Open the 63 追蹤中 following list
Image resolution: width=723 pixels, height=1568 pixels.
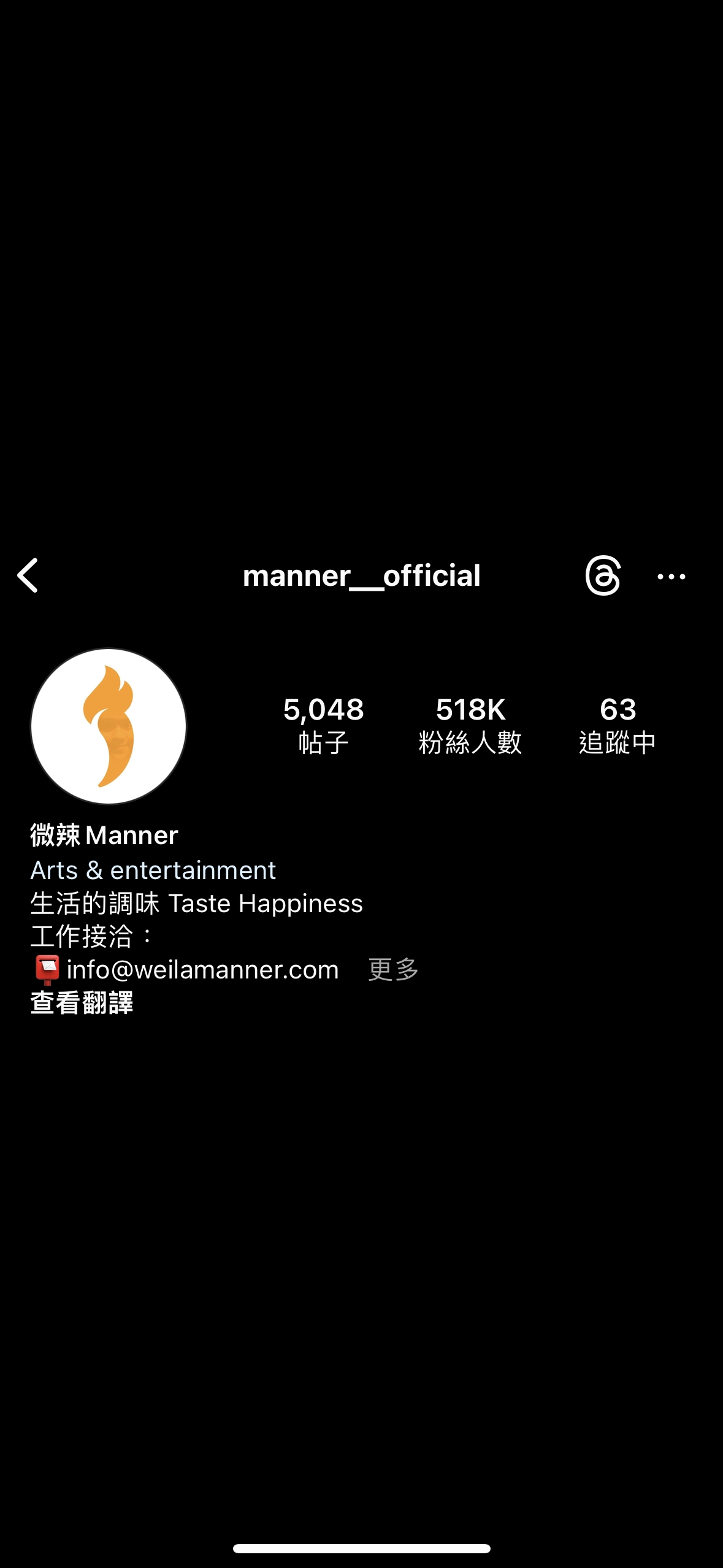point(618,724)
